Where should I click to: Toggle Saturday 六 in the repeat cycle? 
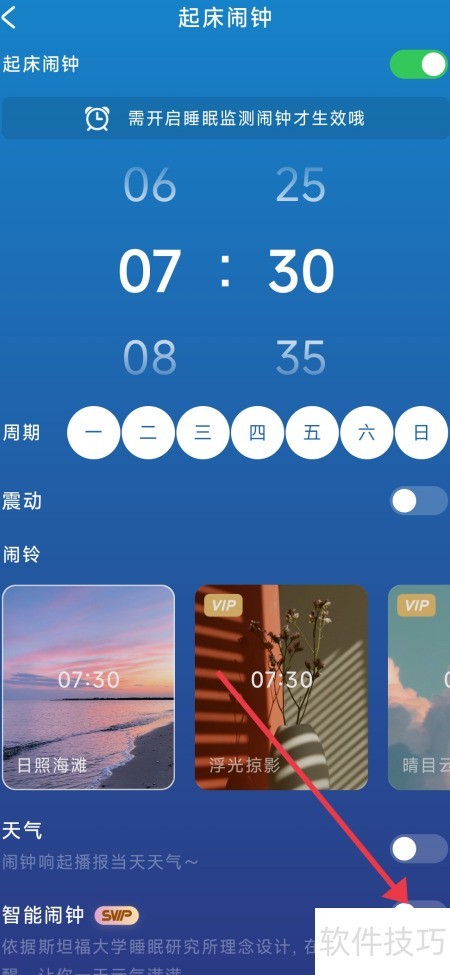tap(367, 433)
